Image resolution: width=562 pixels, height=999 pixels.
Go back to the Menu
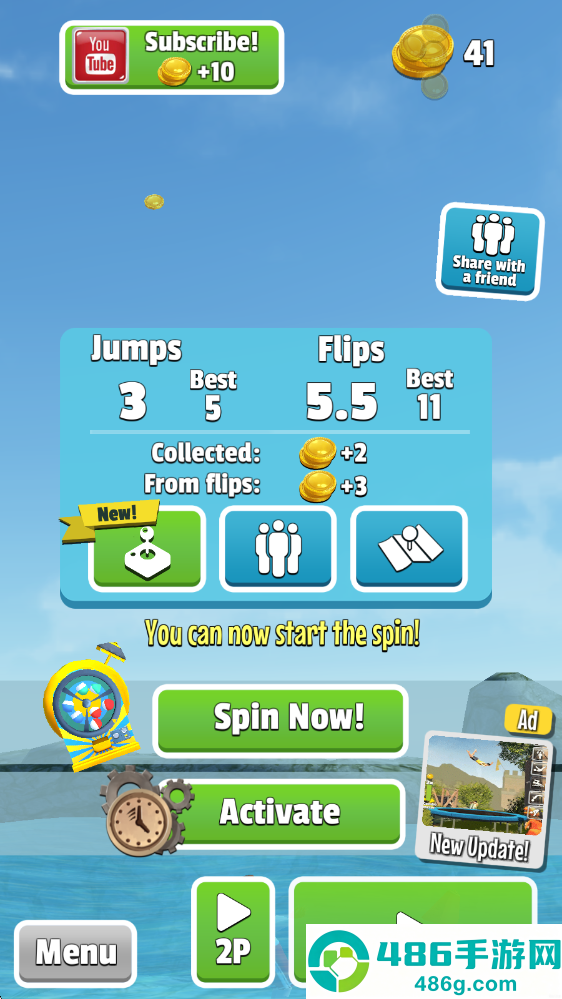coord(76,953)
